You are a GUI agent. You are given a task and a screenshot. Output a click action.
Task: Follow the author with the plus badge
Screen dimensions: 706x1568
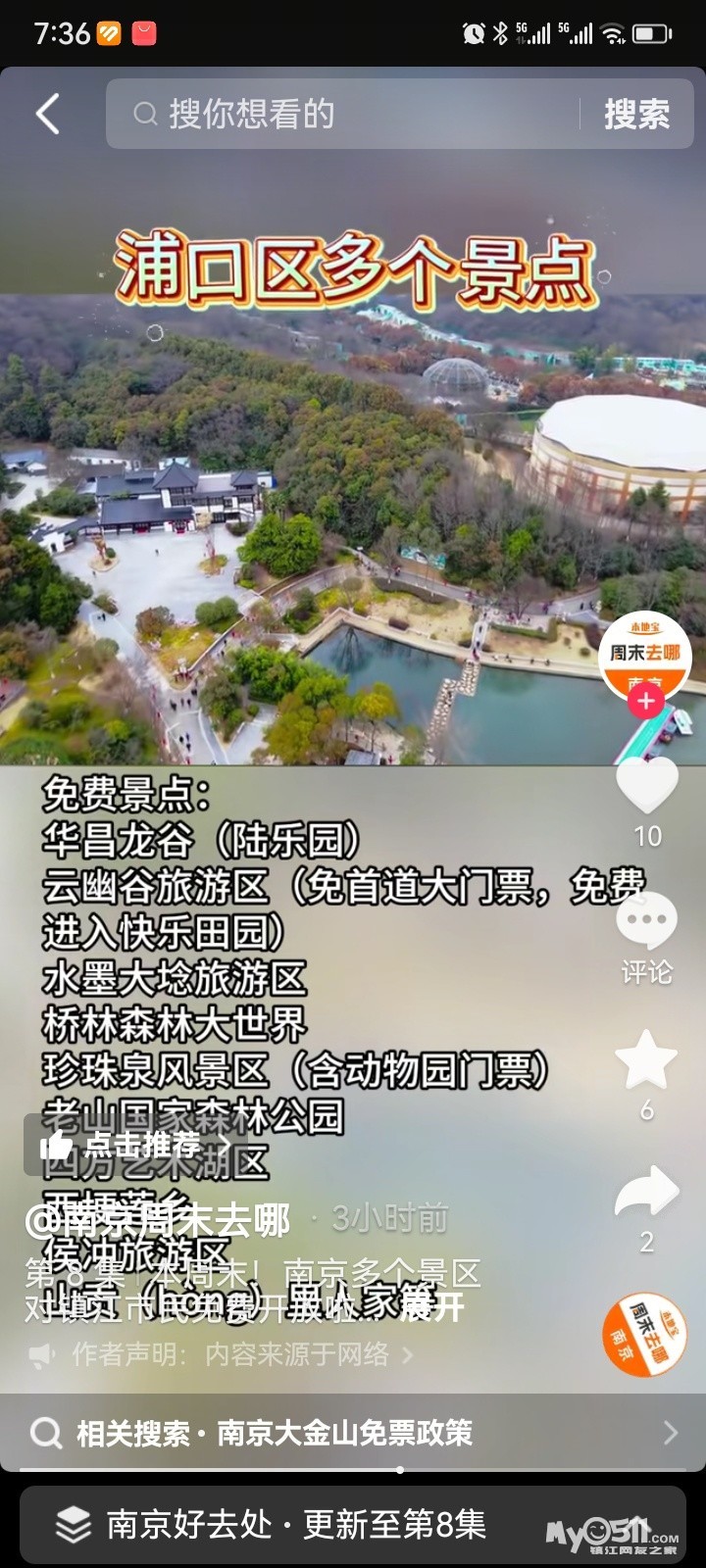tap(646, 701)
